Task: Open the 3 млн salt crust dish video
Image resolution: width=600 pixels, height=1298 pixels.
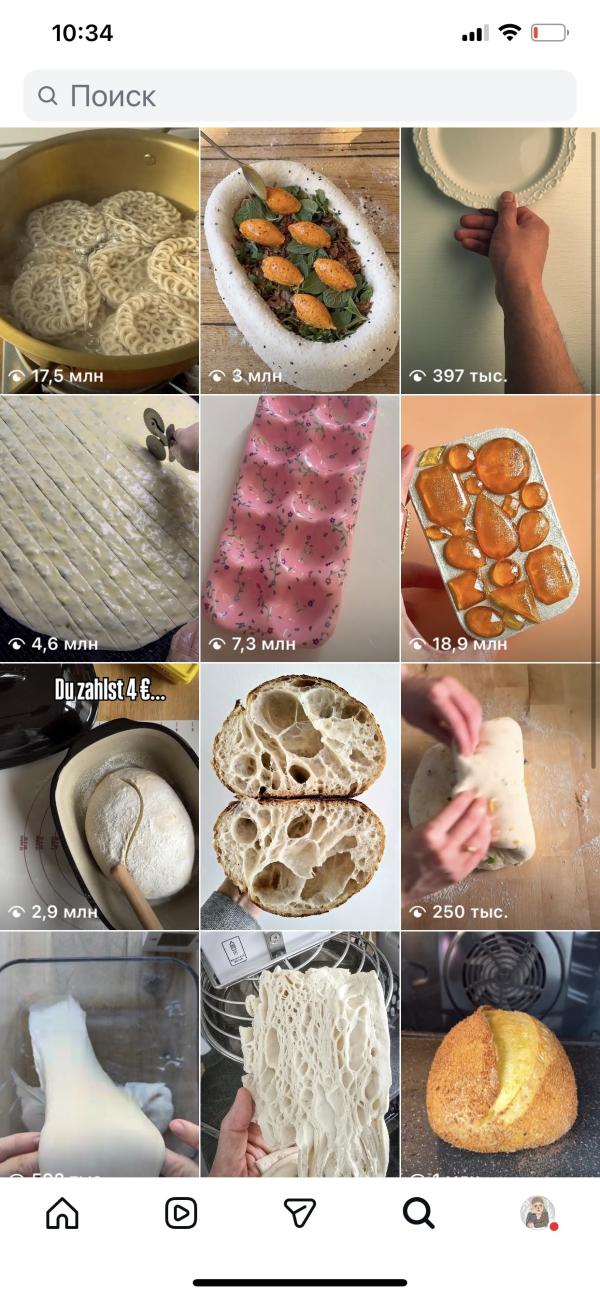Action: (300, 260)
